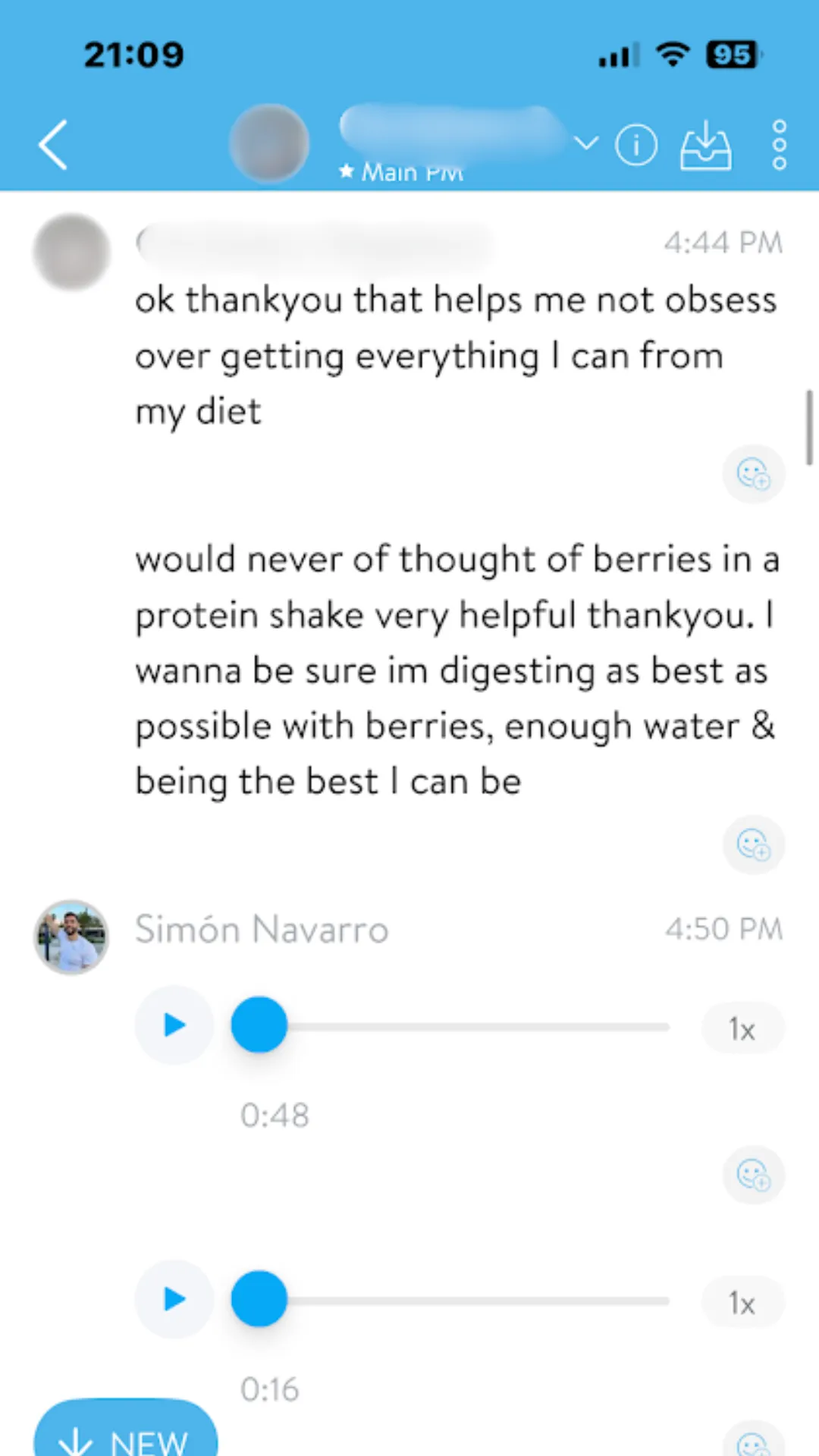Viewport: 819px width, 1456px height.
Task: Open the three-dot overflow menu
Action: pyautogui.click(x=779, y=144)
